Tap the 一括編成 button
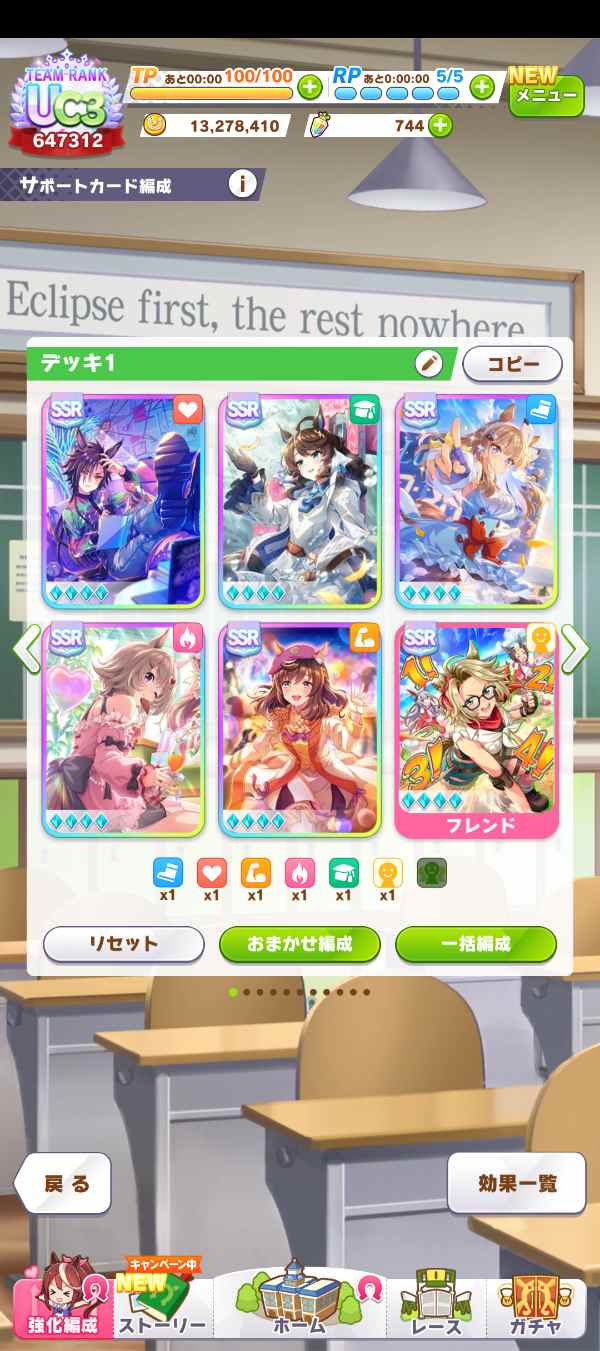The width and height of the screenshot is (600, 1351). [x=476, y=943]
